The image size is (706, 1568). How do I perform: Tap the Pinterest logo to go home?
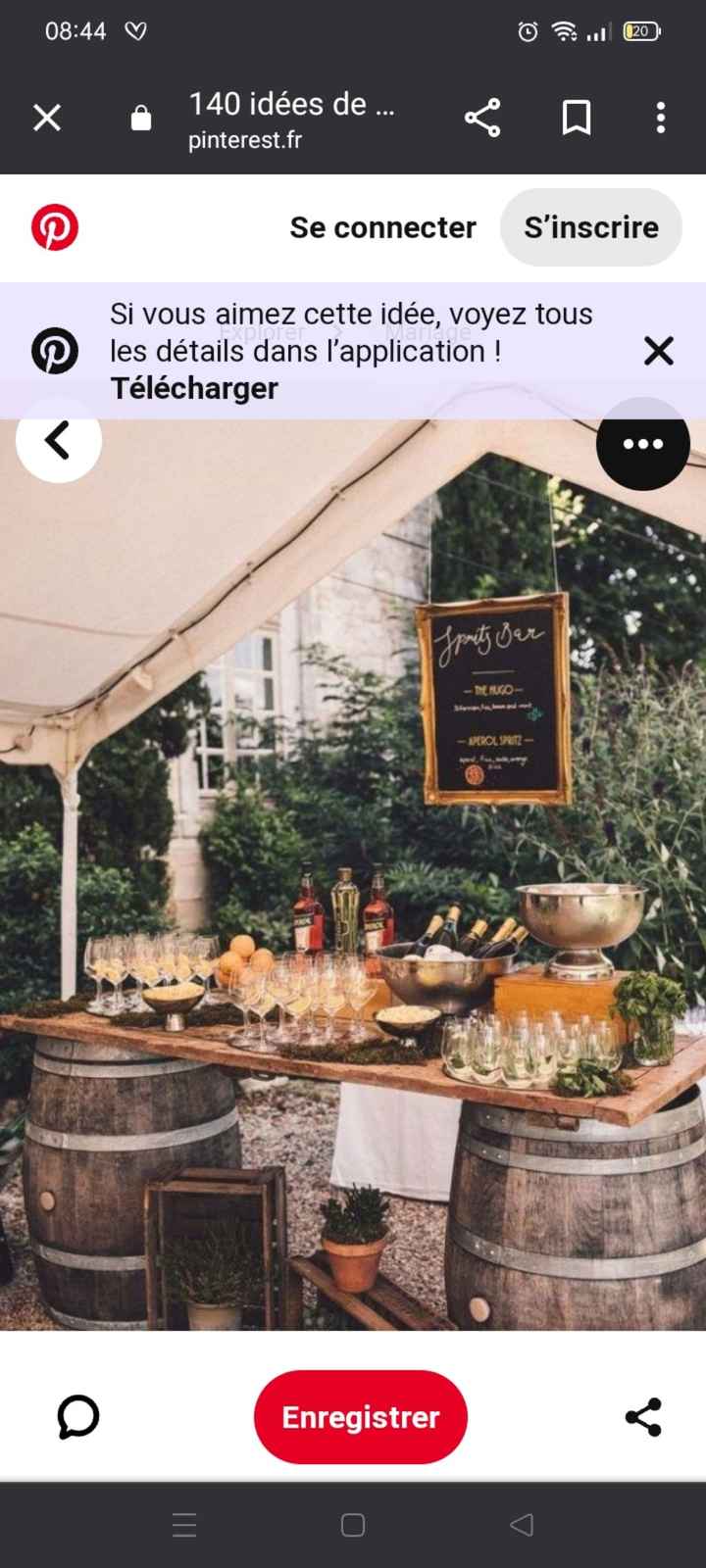[55, 227]
